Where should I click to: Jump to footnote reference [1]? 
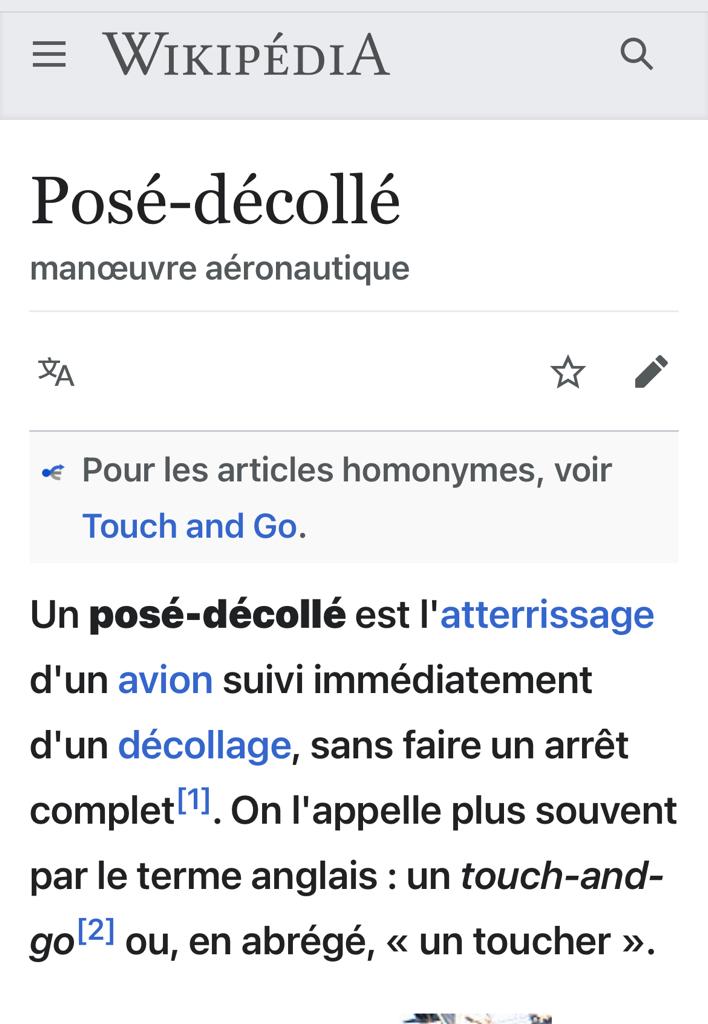(x=194, y=801)
